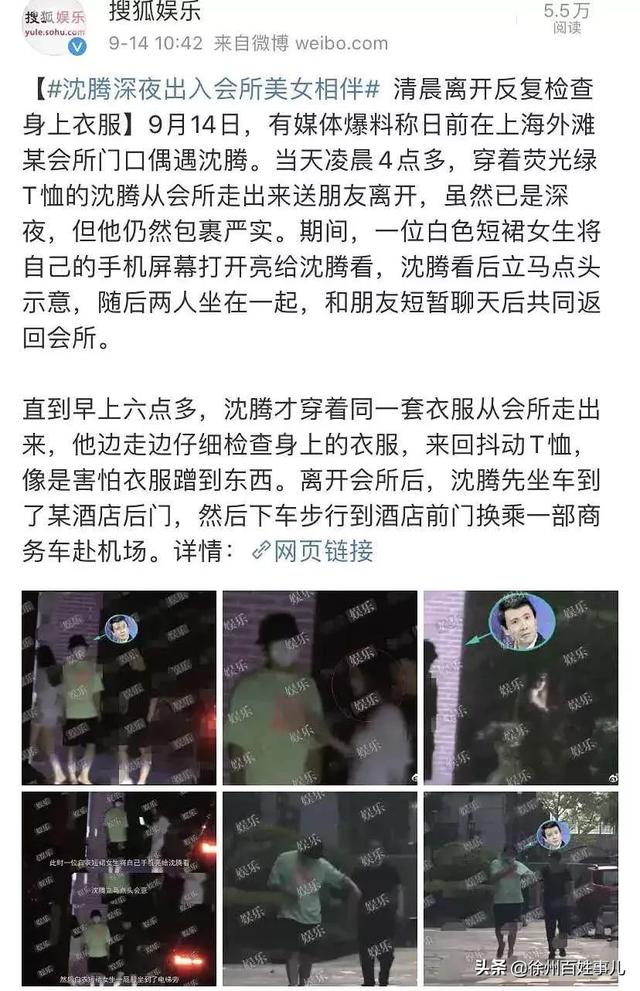This screenshot has width=640, height=991.
Task: Open hashtag #沈腾深夜出入会所美女相伴#
Action: 212,88
